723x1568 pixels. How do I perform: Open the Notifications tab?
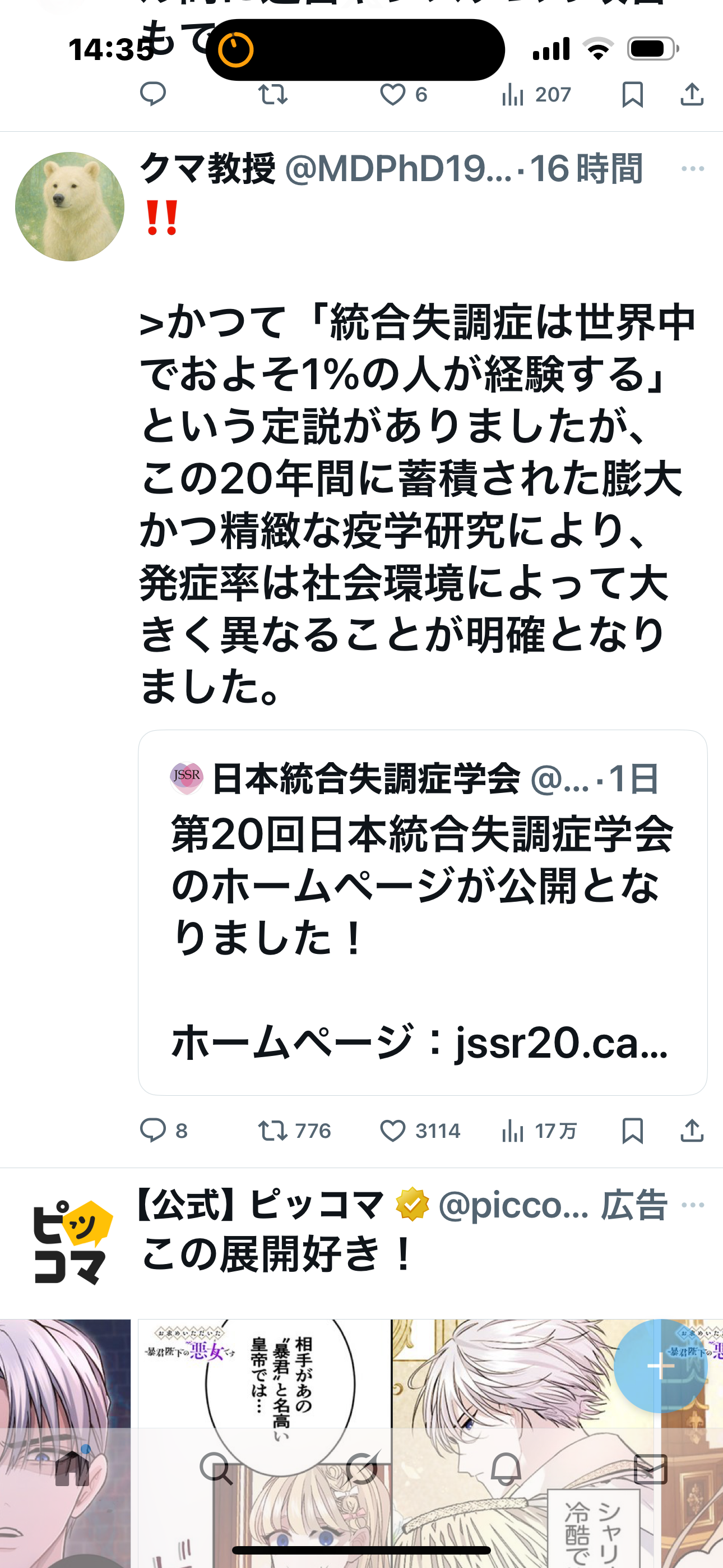coord(506,1469)
